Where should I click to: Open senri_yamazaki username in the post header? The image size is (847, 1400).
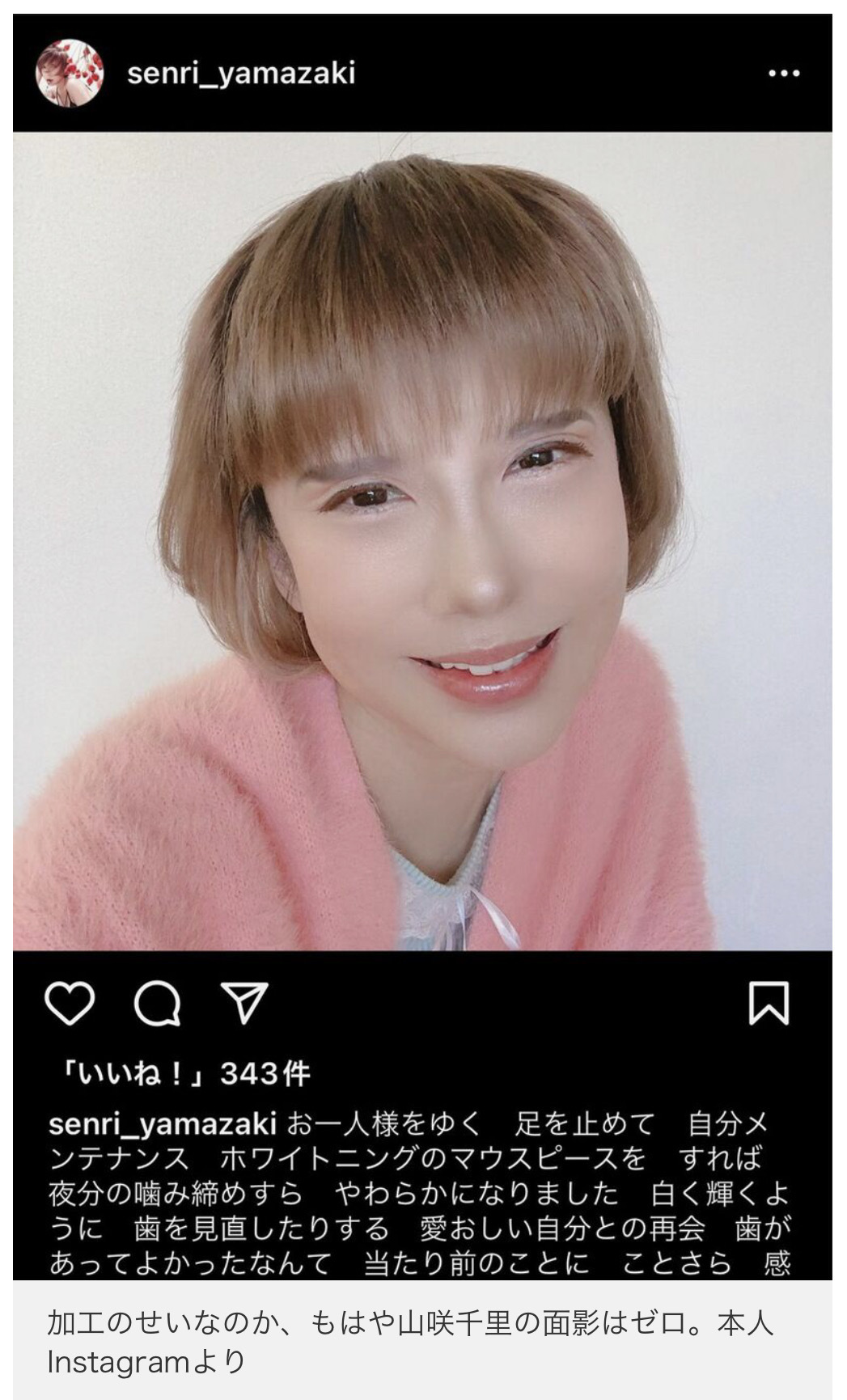point(241,74)
